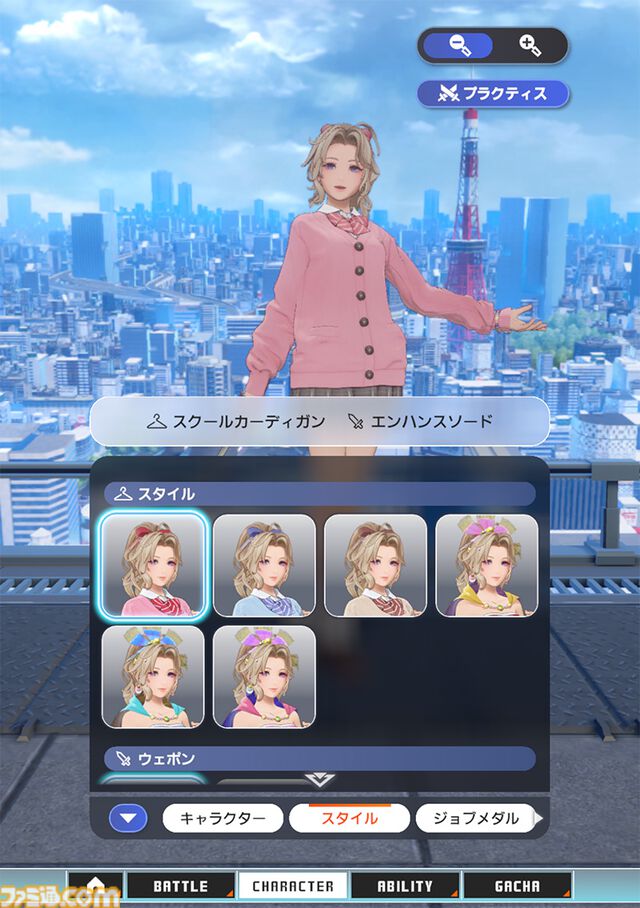This screenshot has width=640, height=908.
Task: Open the blue dropdown arrow button
Action: tap(127, 819)
